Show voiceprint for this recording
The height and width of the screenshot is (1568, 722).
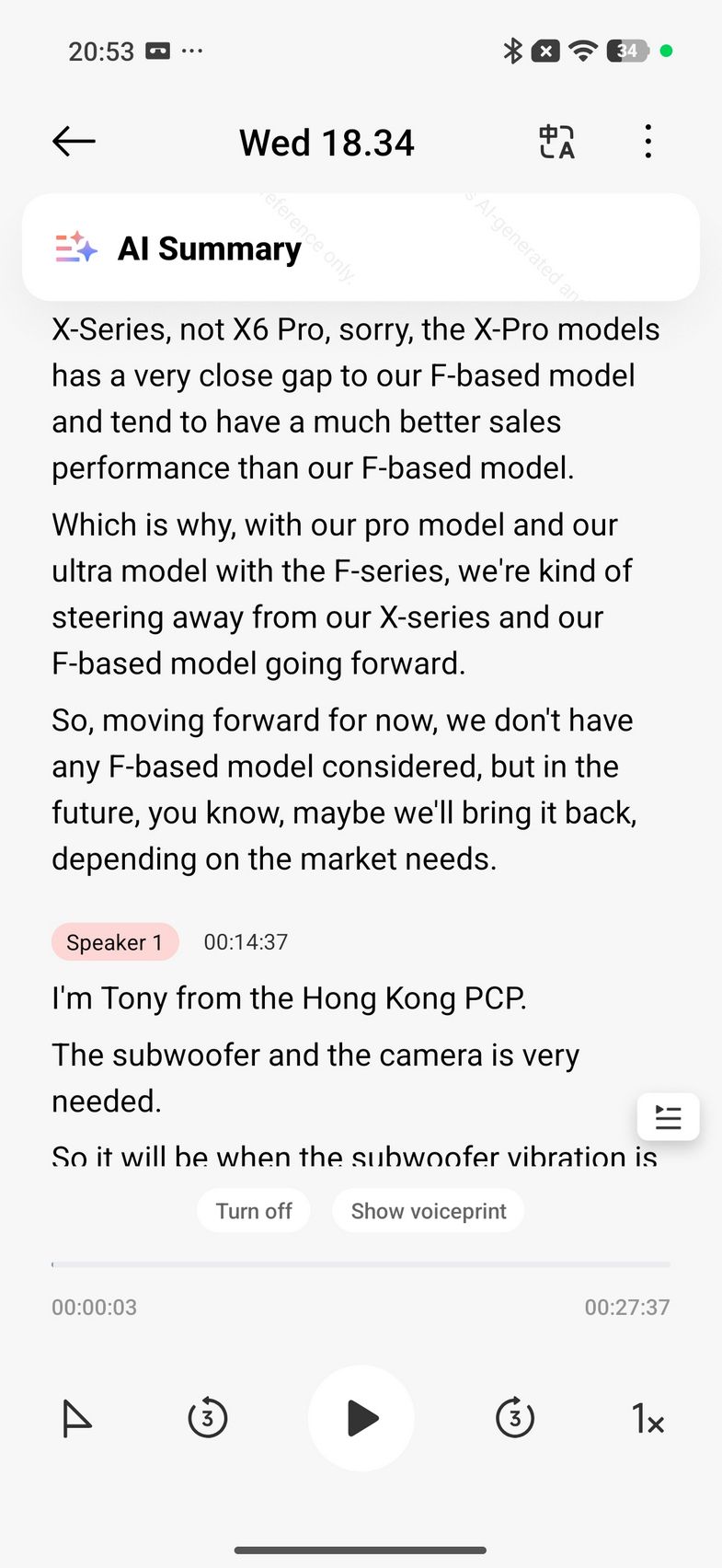(x=429, y=1211)
